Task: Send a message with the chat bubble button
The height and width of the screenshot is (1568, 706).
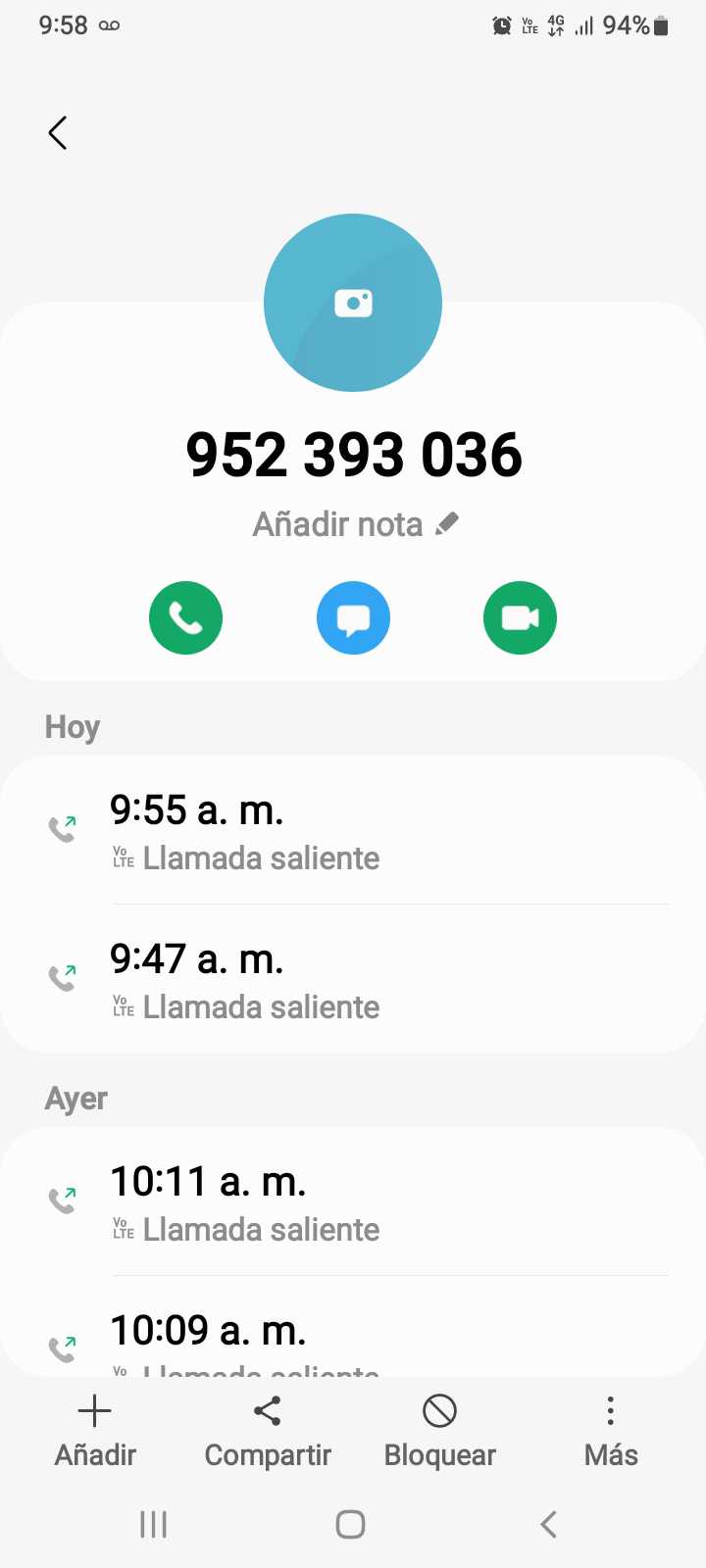Action: click(353, 618)
